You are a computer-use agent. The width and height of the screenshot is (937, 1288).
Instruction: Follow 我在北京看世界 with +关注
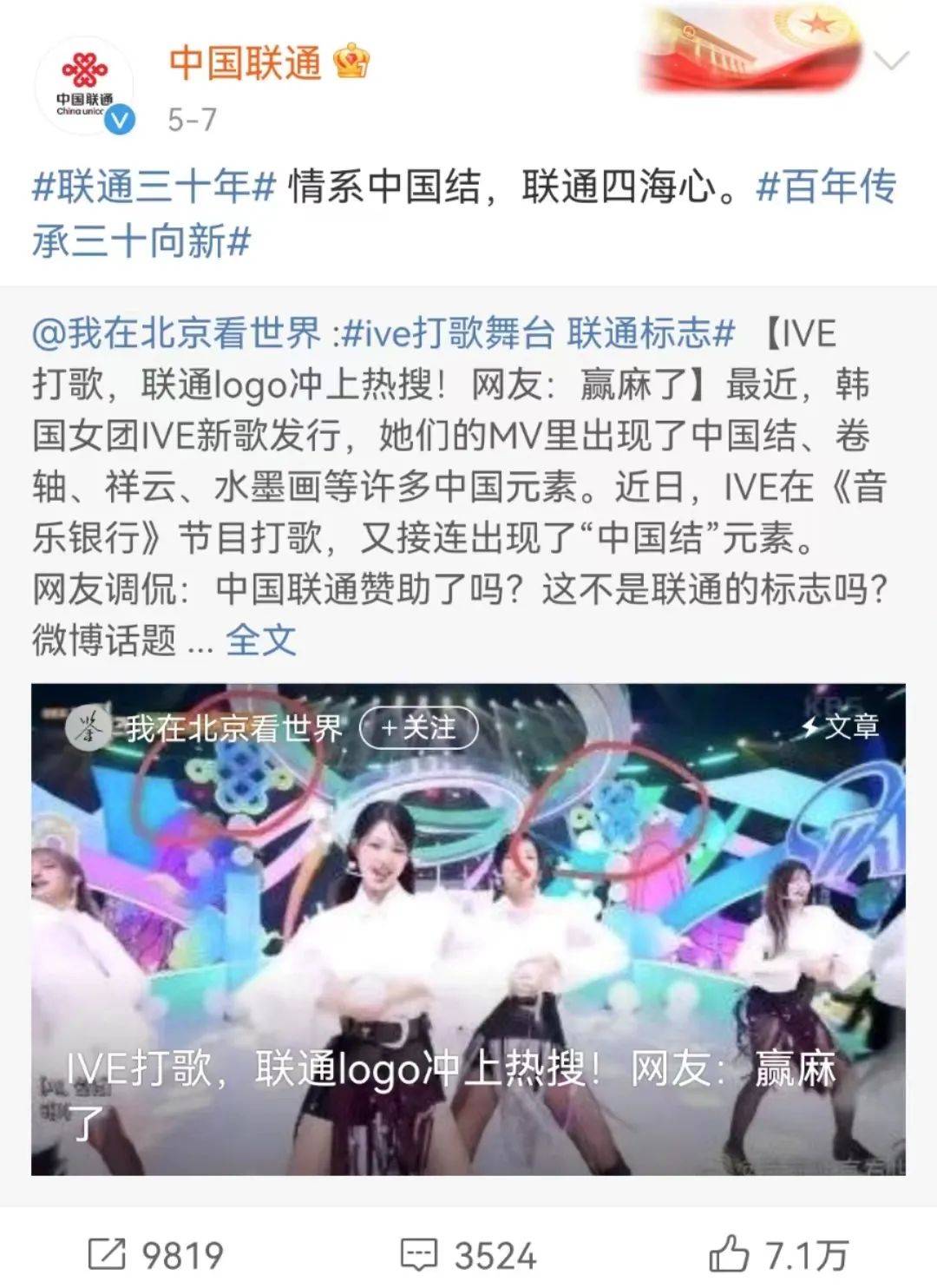tap(419, 728)
